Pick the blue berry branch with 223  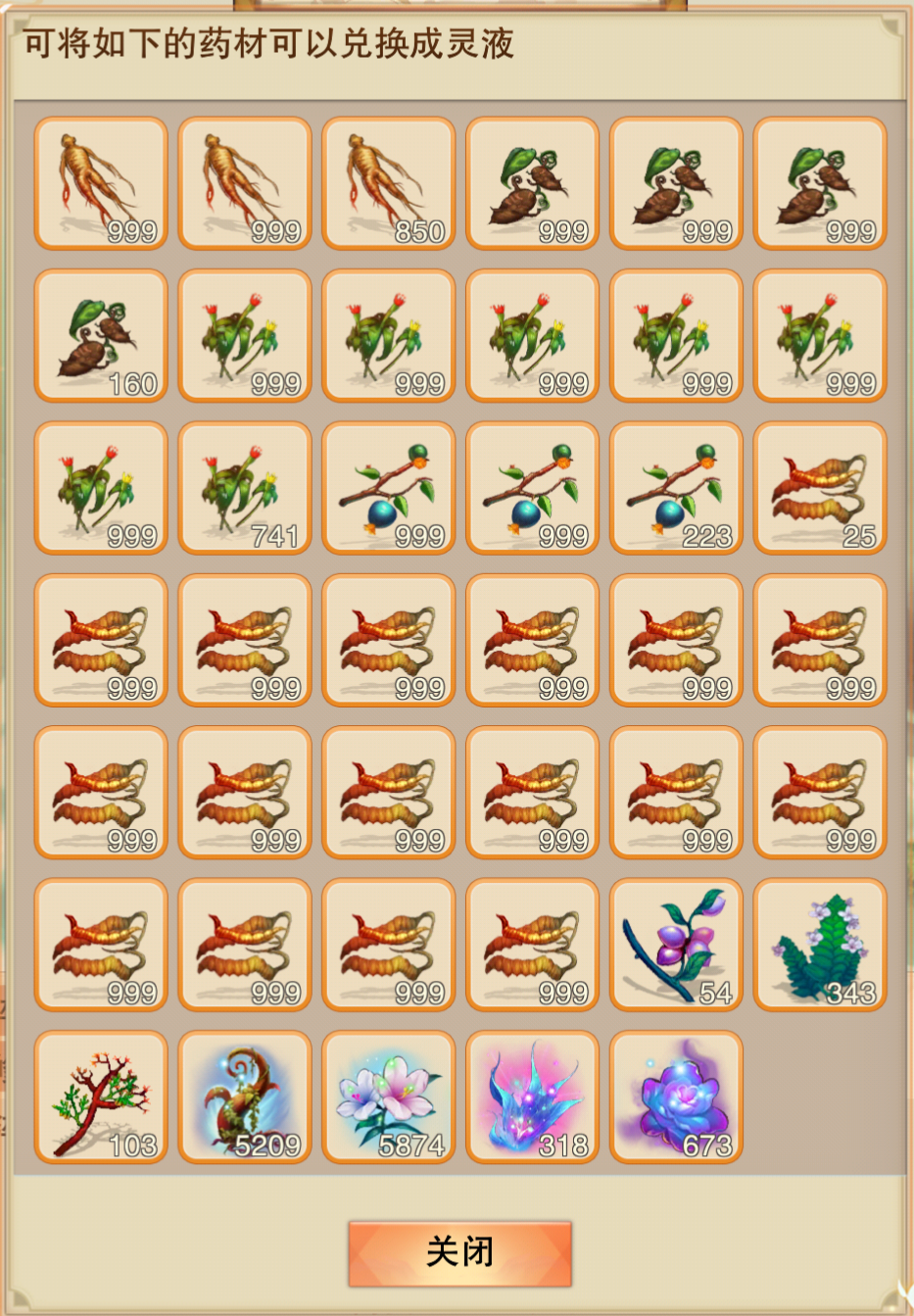pyautogui.click(x=676, y=488)
